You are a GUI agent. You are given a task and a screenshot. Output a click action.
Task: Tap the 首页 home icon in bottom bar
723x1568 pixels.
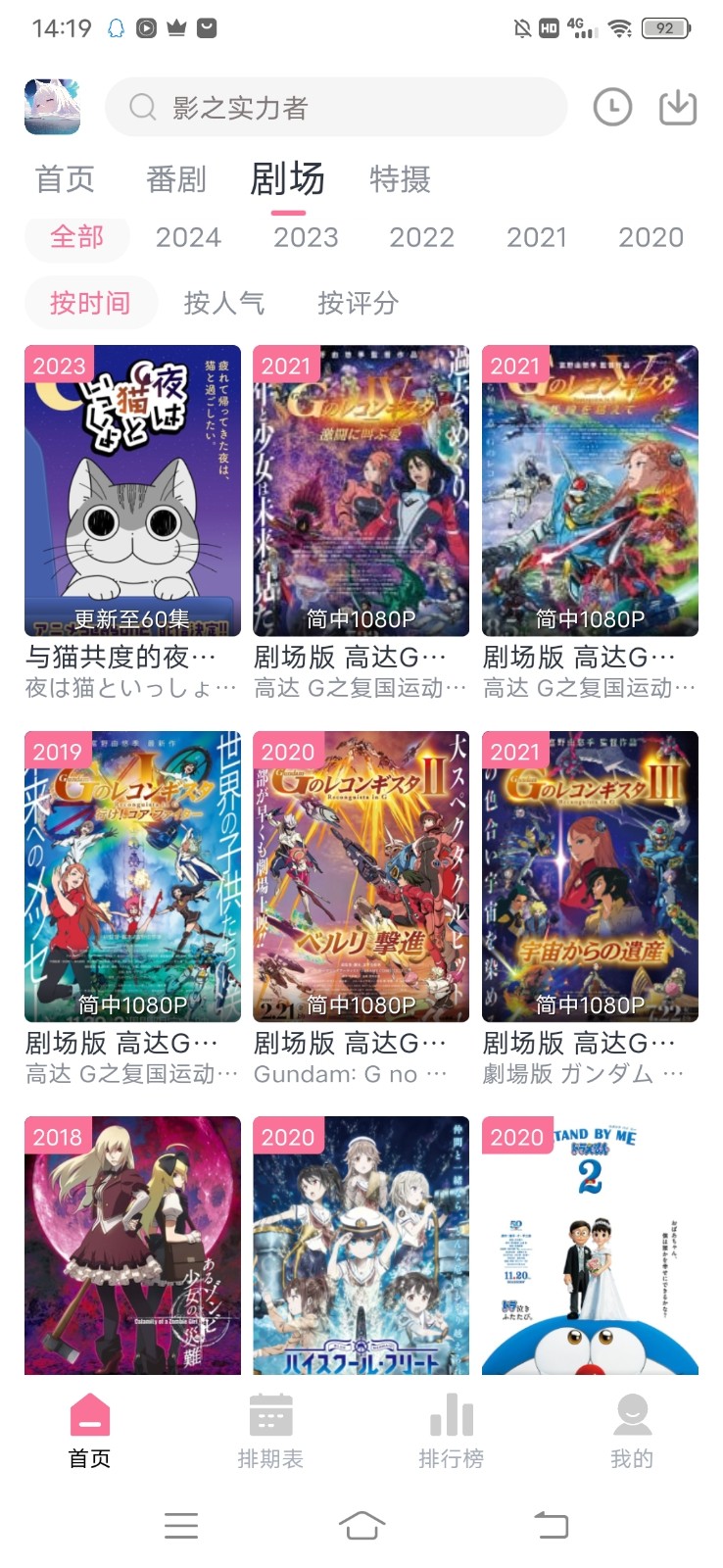click(90, 1416)
